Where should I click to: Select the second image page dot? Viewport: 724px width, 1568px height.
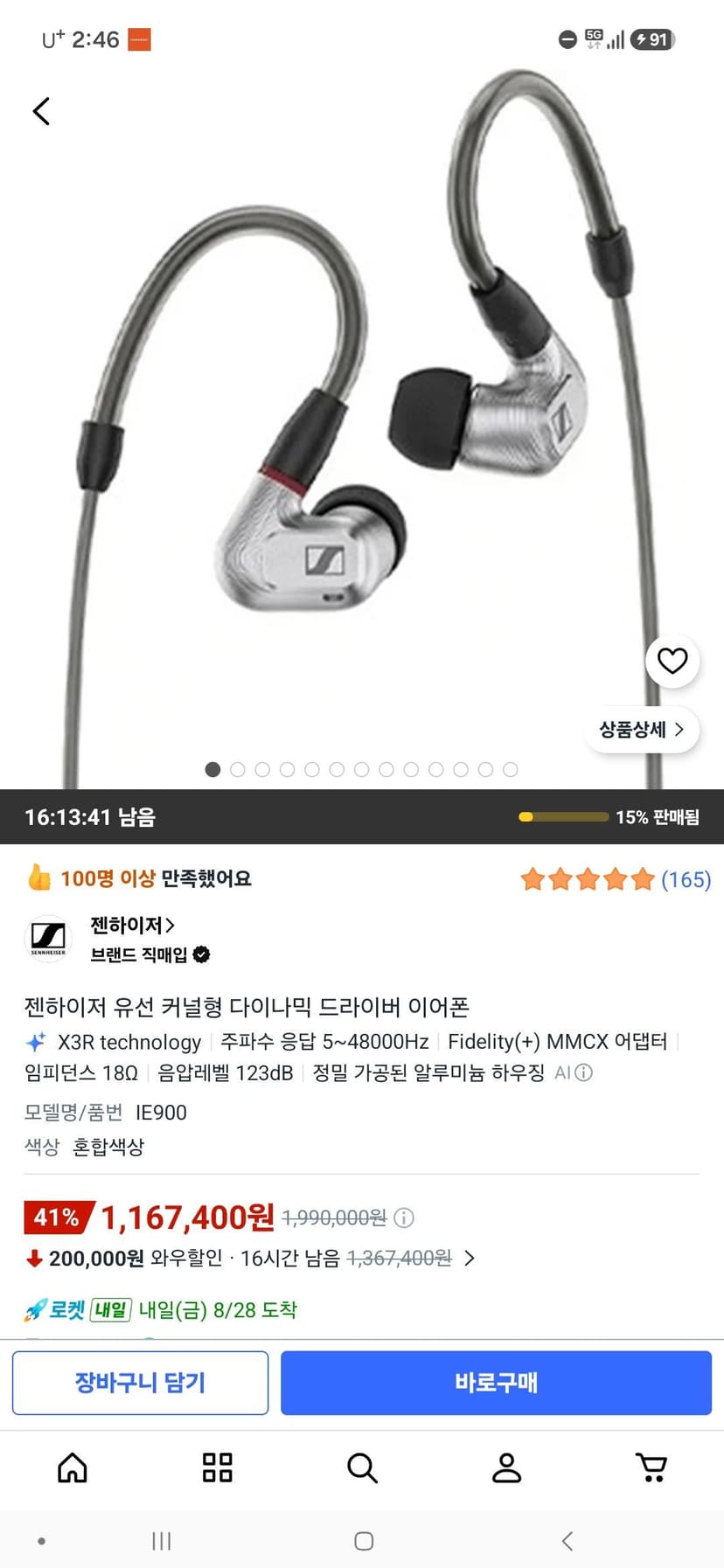237,769
